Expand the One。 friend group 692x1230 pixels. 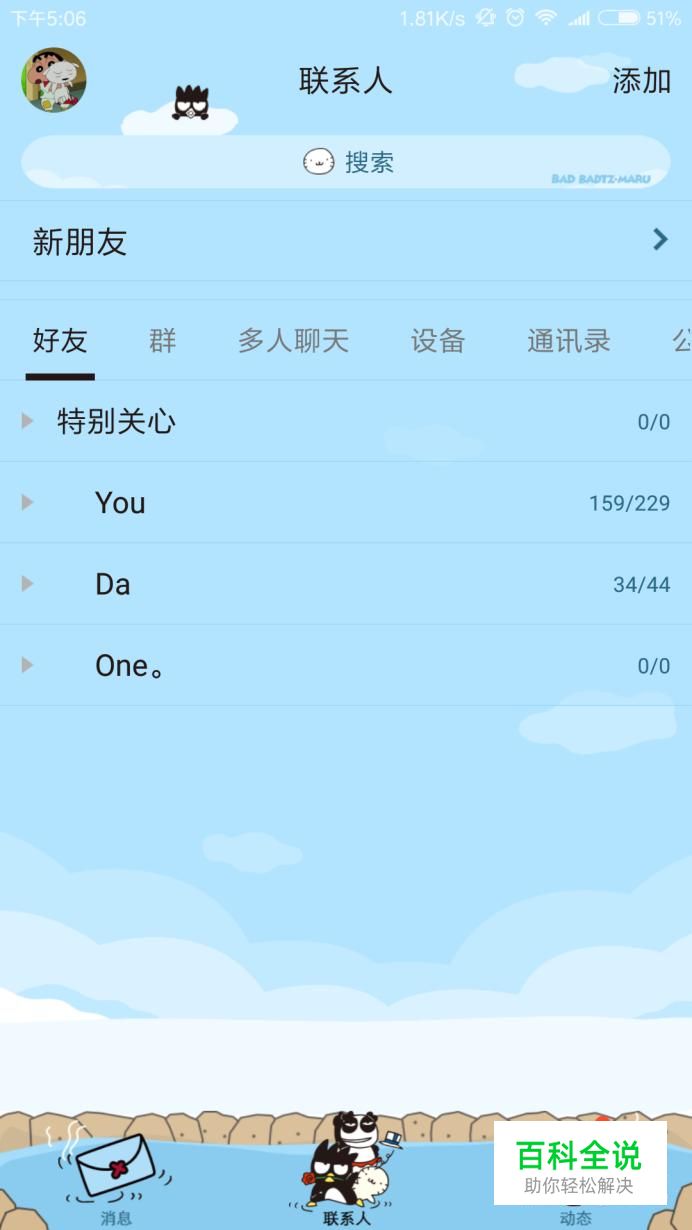tap(346, 666)
